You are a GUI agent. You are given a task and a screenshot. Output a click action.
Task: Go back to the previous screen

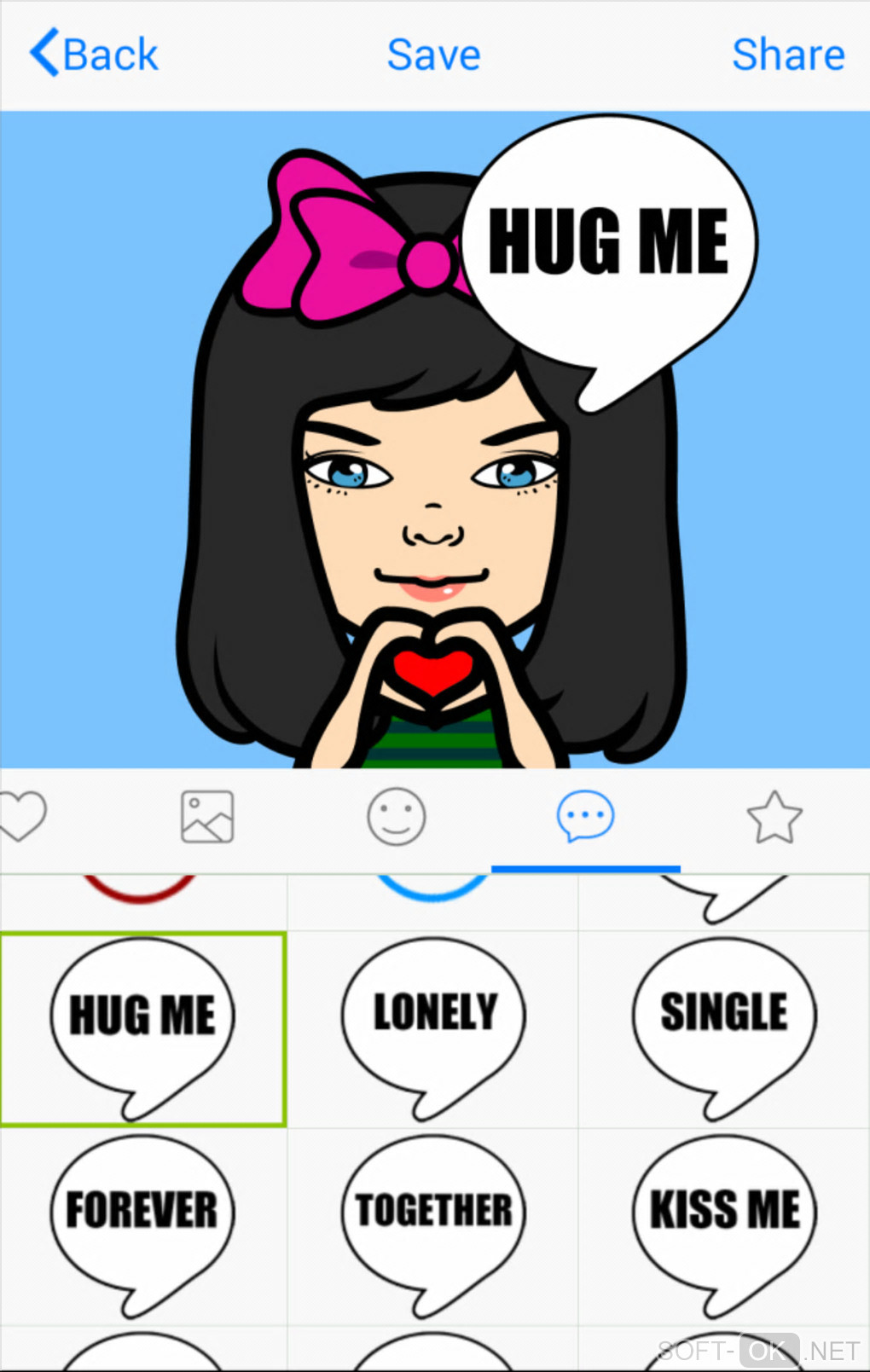94,55
